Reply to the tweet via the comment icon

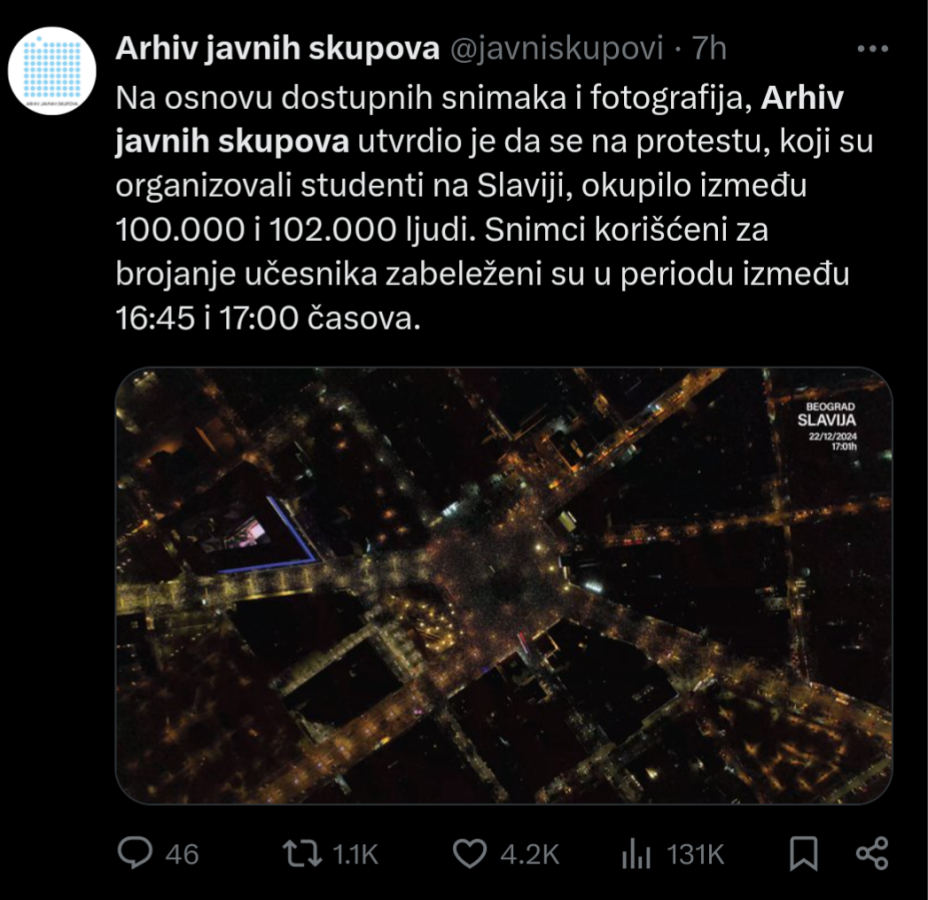tap(135, 853)
